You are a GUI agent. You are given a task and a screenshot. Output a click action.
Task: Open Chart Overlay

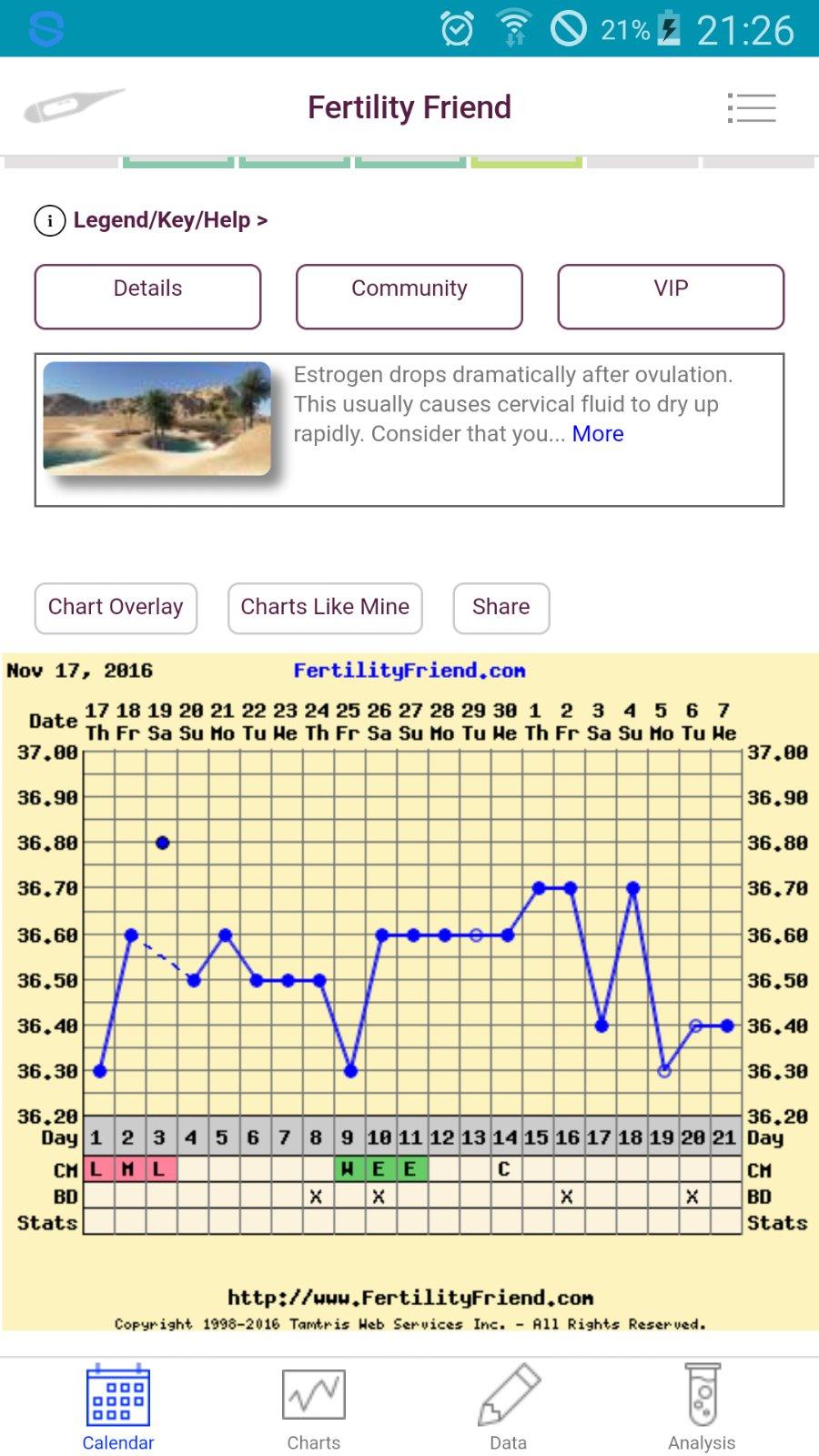(116, 607)
